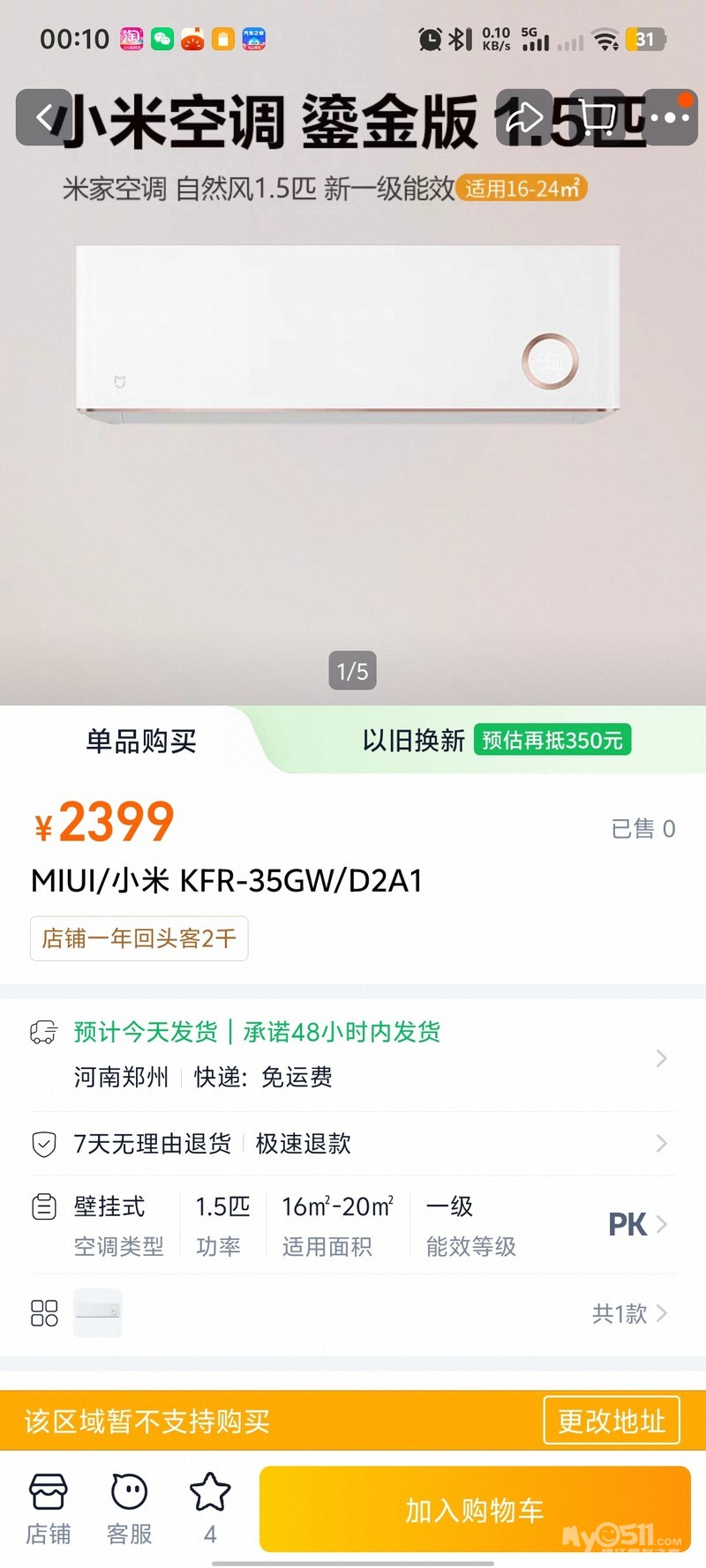Viewport: 706px width, 1568px height.
Task: Open 7天无理由退货 return policy row
Action: [x=353, y=1144]
